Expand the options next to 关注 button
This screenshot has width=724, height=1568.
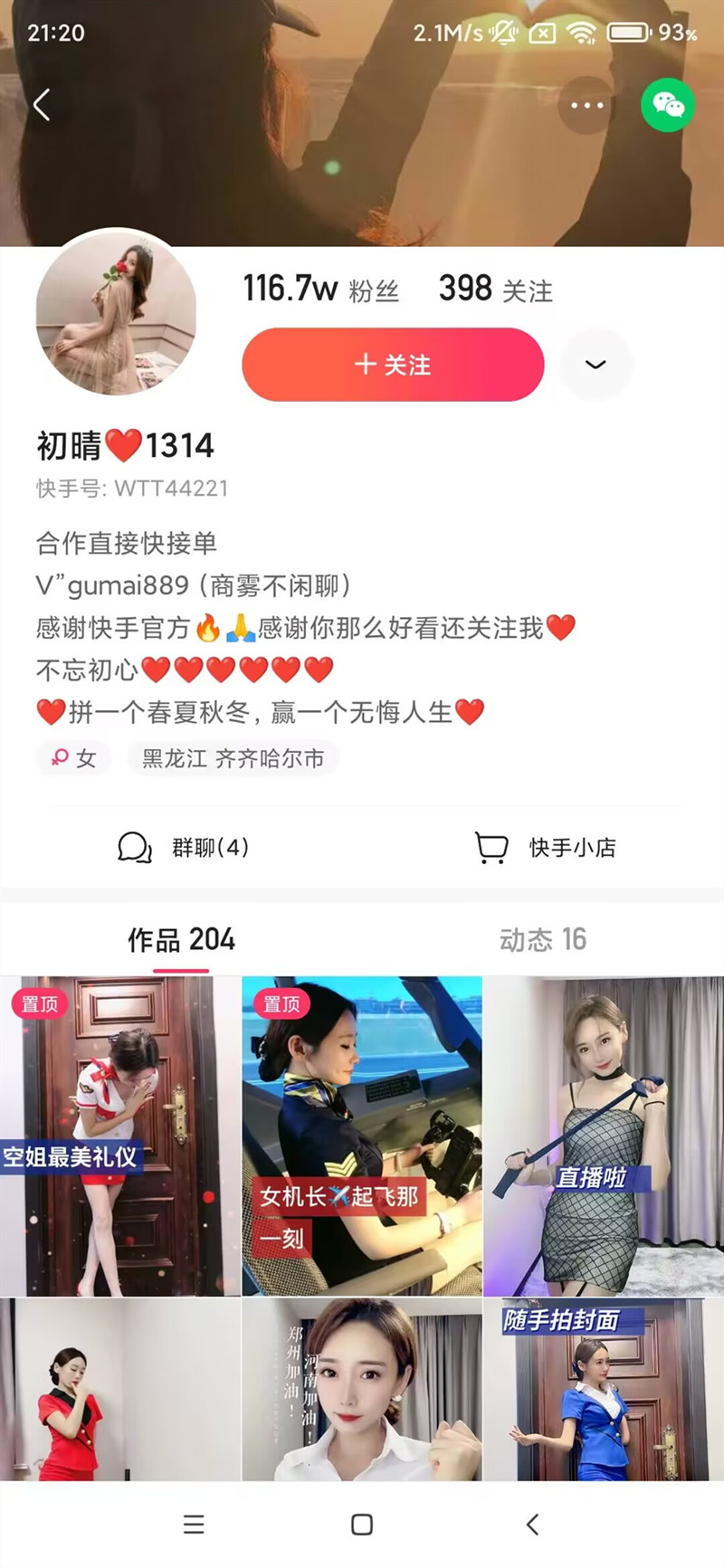(595, 364)
